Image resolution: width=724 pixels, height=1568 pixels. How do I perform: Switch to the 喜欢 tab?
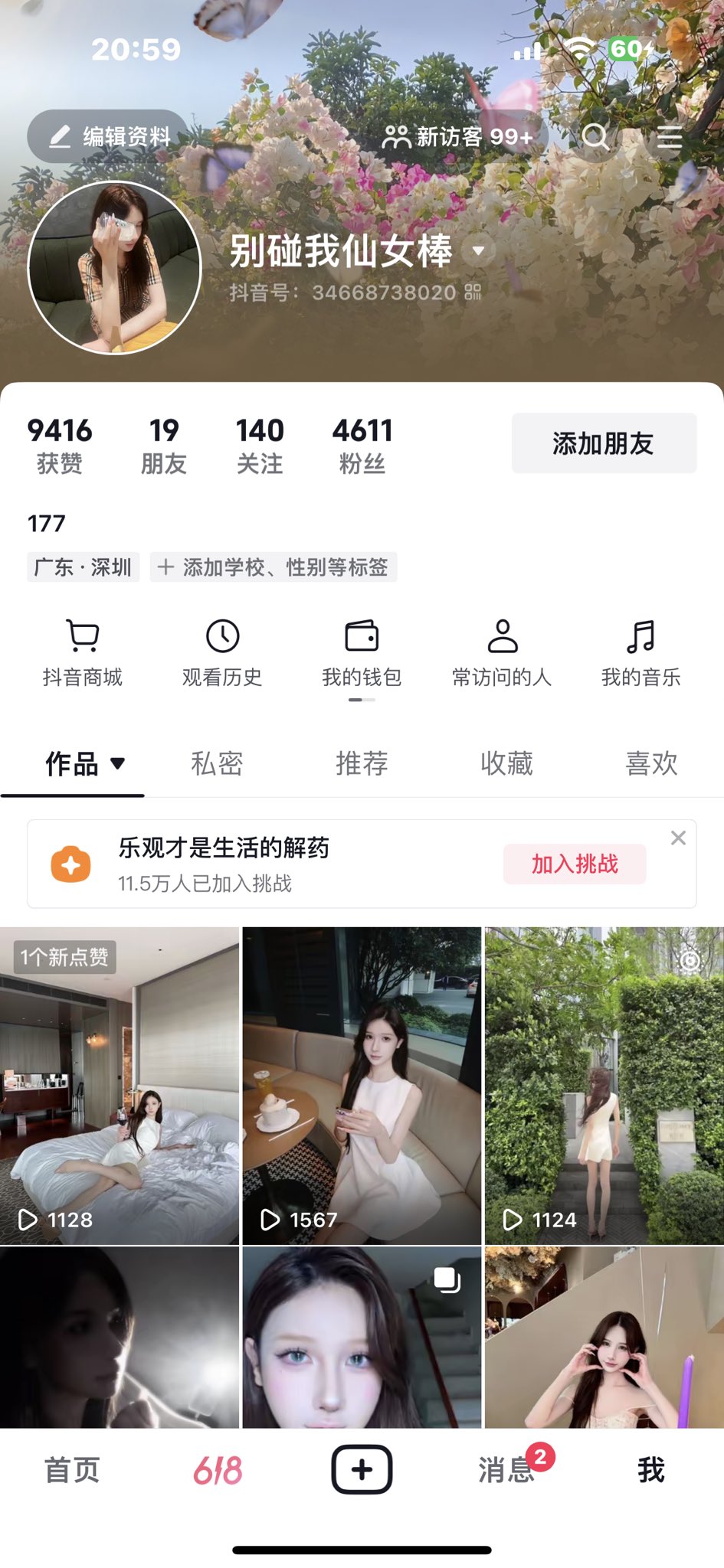651,763
